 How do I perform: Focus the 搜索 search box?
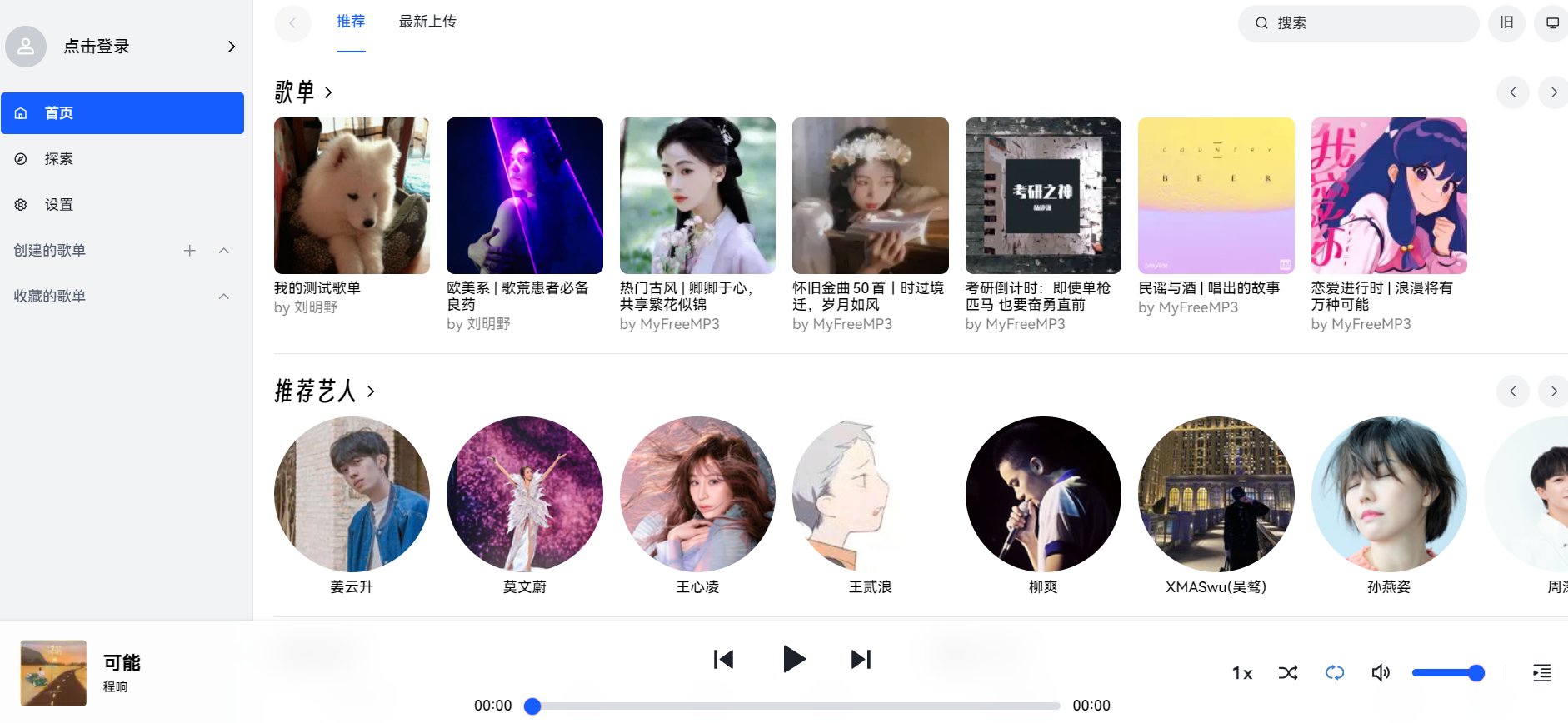pyautogui.click(x=1366, y=23)
